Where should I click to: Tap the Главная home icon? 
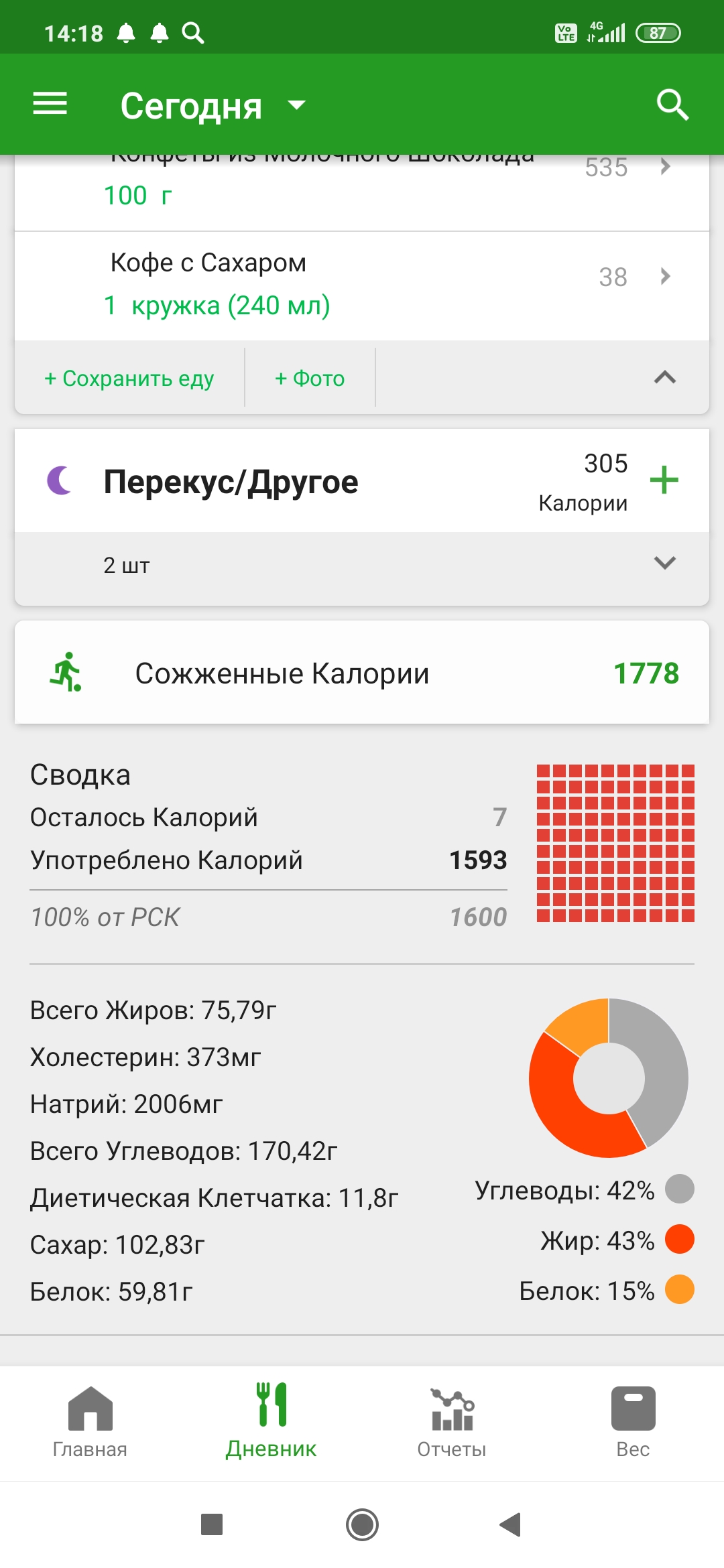point(90,1409)
